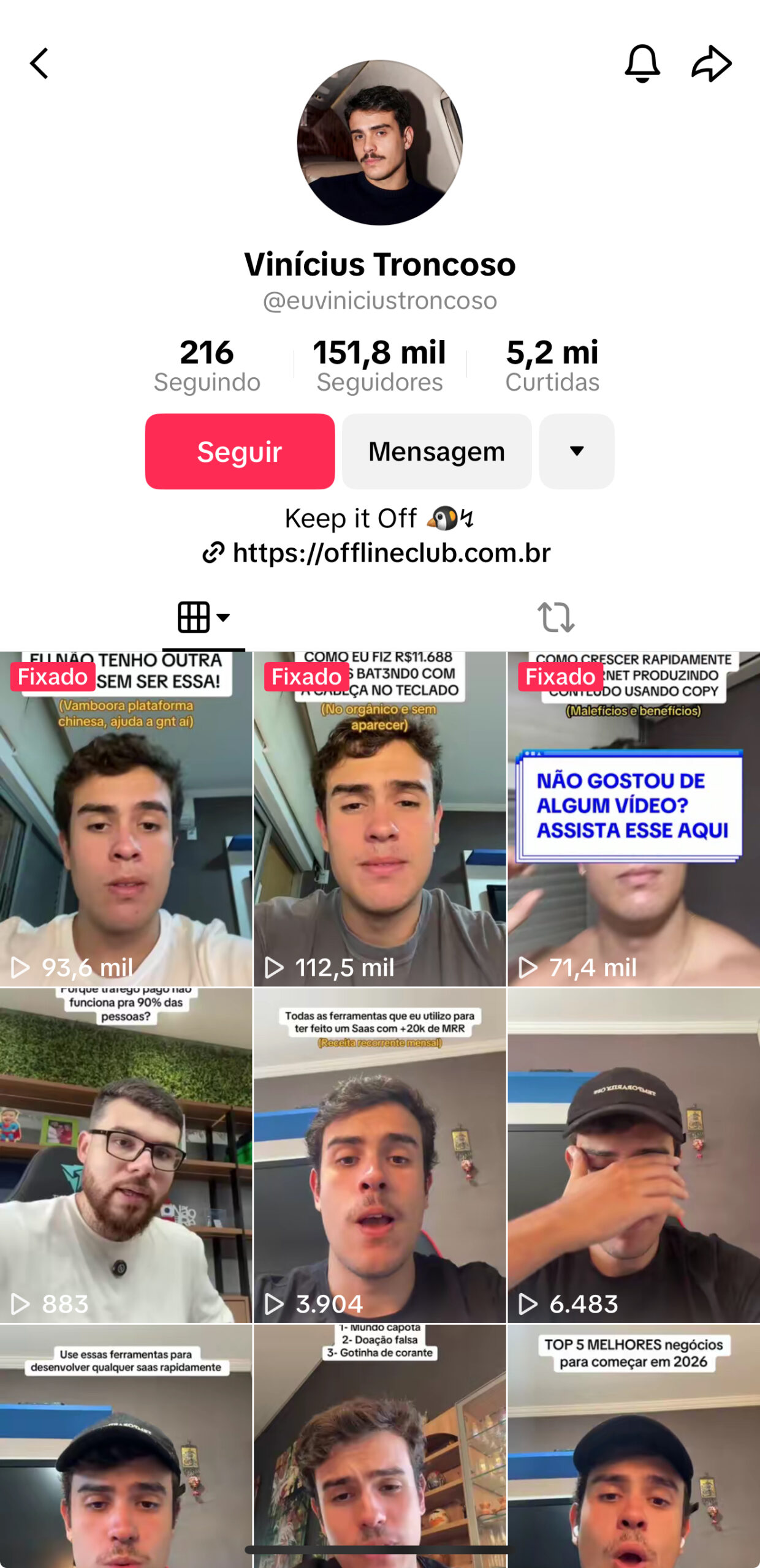View the 151,8 mil Seguidores list

[x=379, y=365]
